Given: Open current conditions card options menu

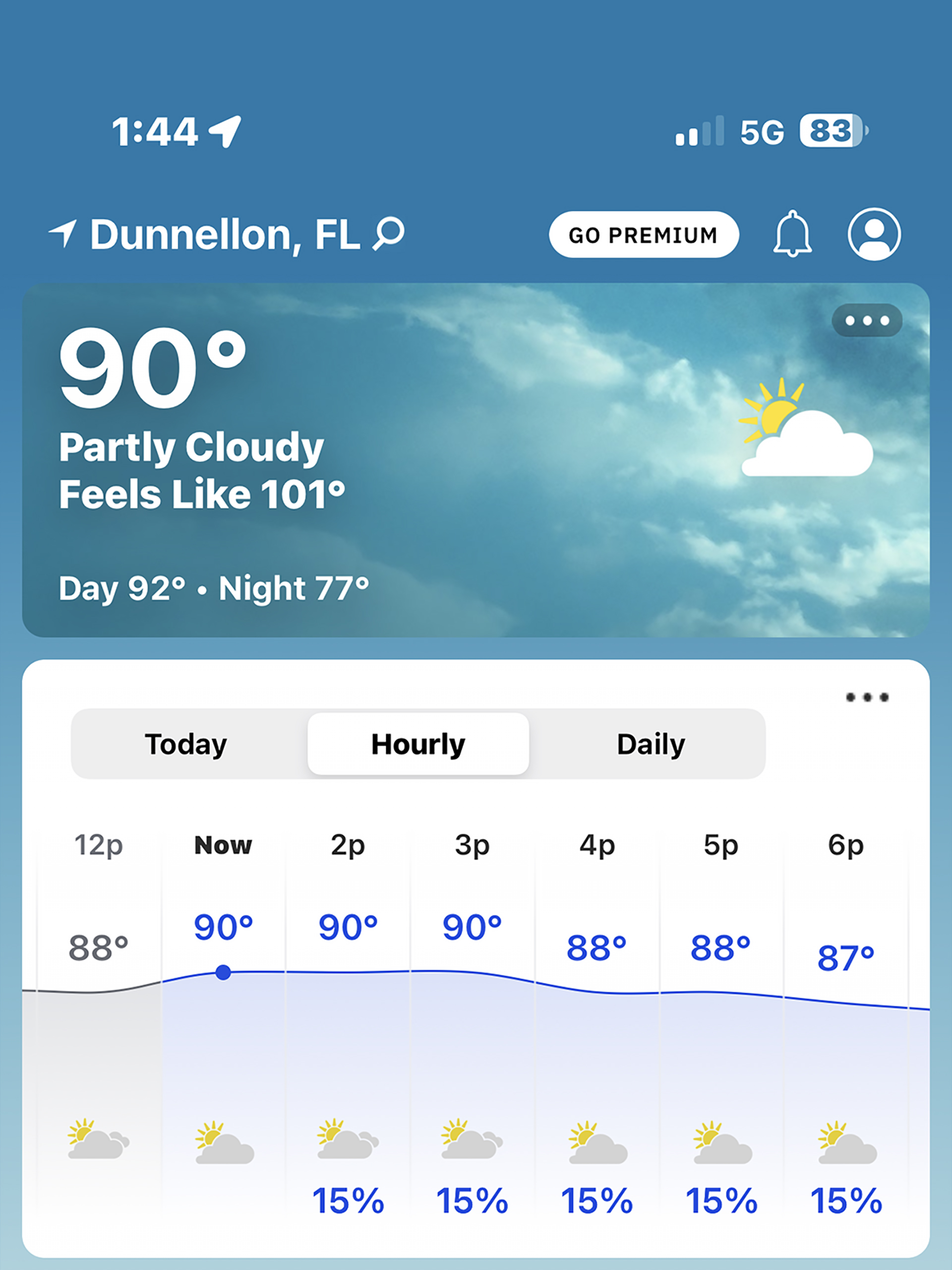Looking at the screenshot, I should tap(867, 320).
